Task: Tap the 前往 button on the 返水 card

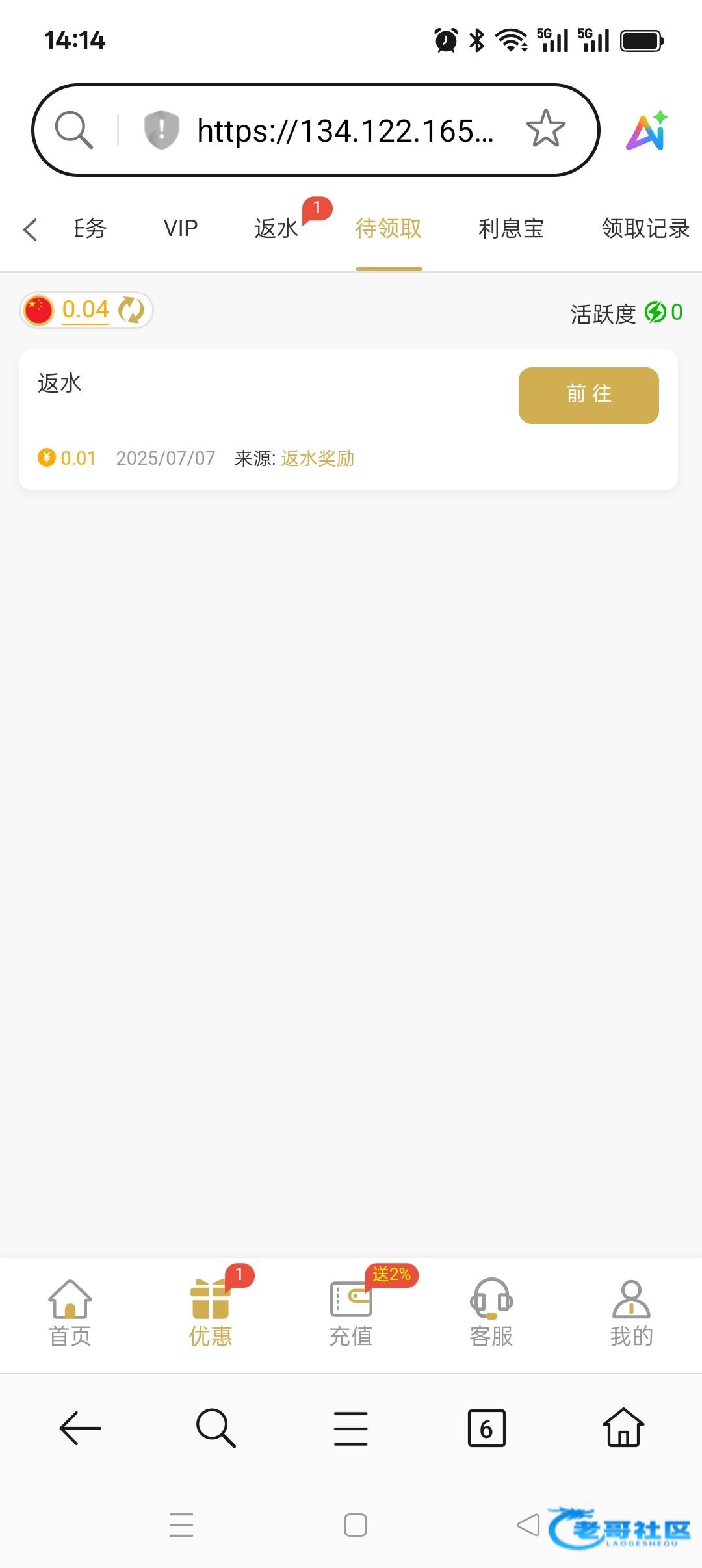Action: (x=588, y=395)
